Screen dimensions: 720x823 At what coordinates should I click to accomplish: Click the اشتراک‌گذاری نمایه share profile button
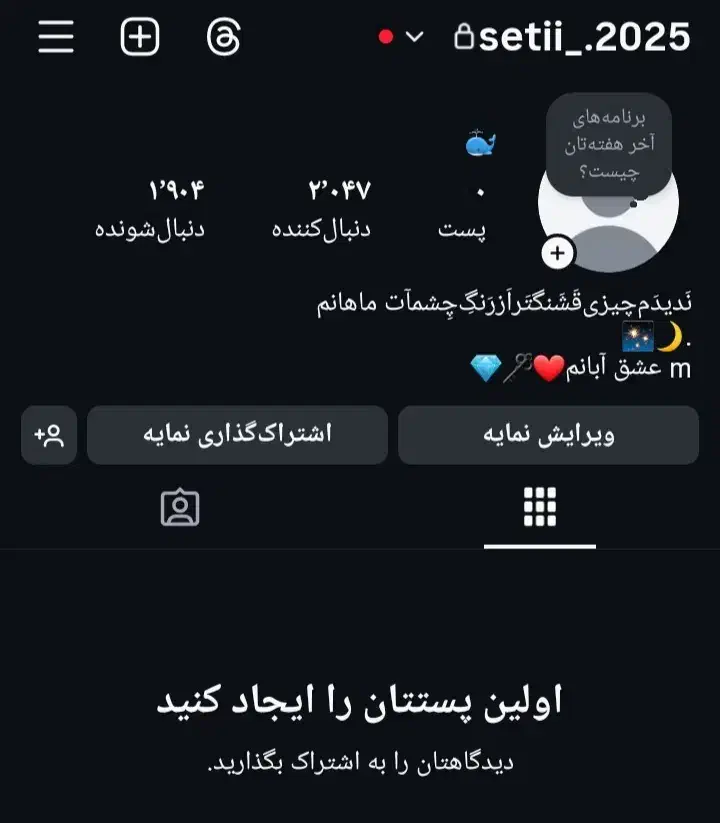(x=238, y=435)
